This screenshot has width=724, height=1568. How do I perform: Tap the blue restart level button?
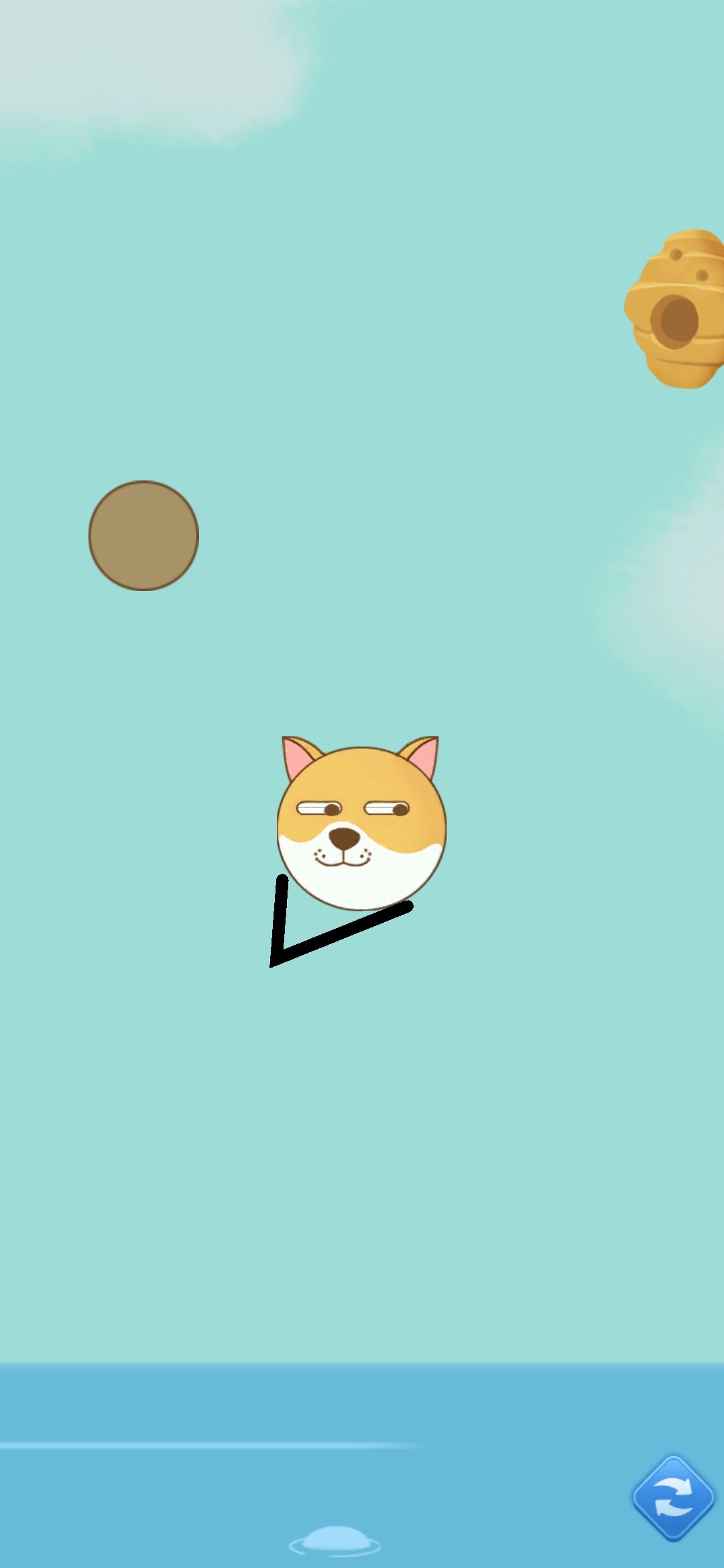coord(674,1497)
